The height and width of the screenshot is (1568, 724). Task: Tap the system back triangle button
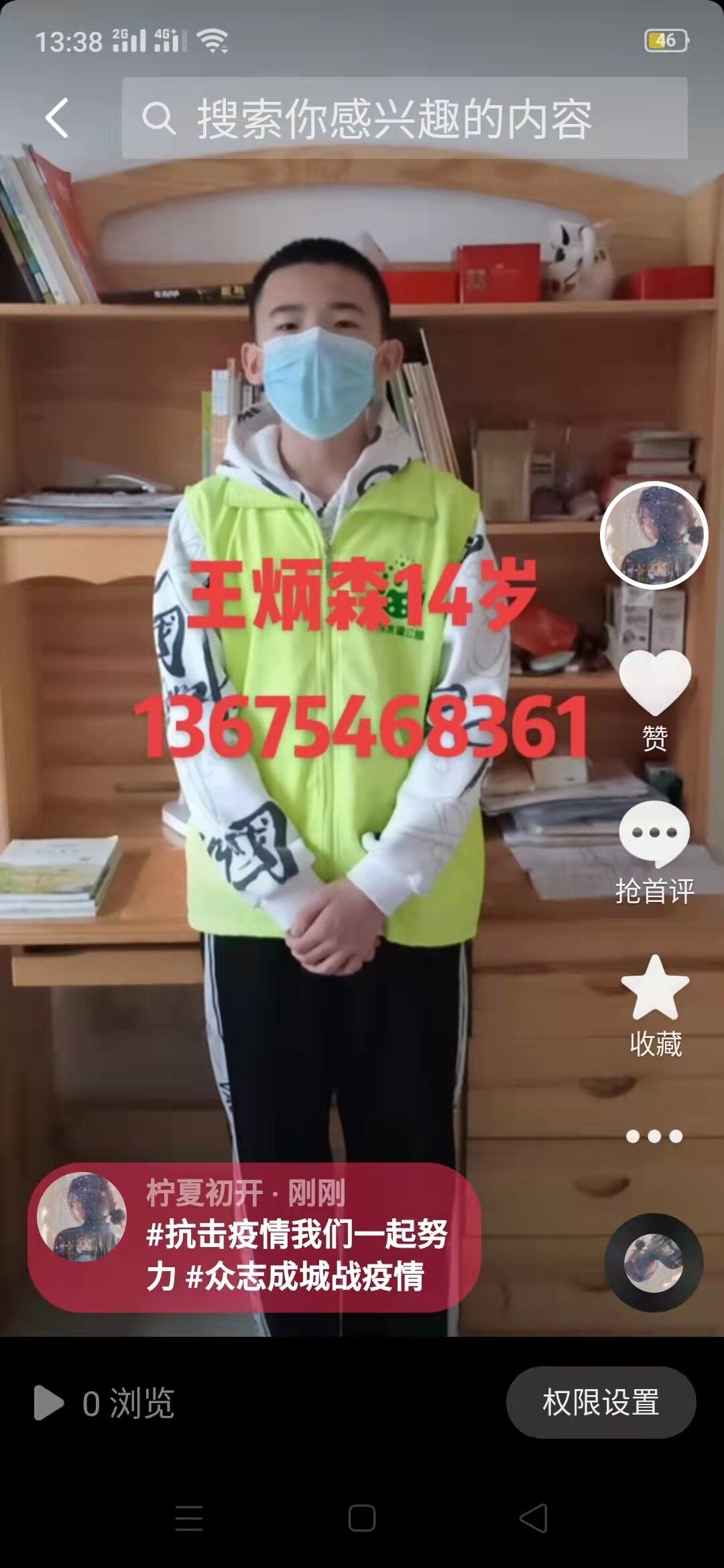coord(534,1518)
